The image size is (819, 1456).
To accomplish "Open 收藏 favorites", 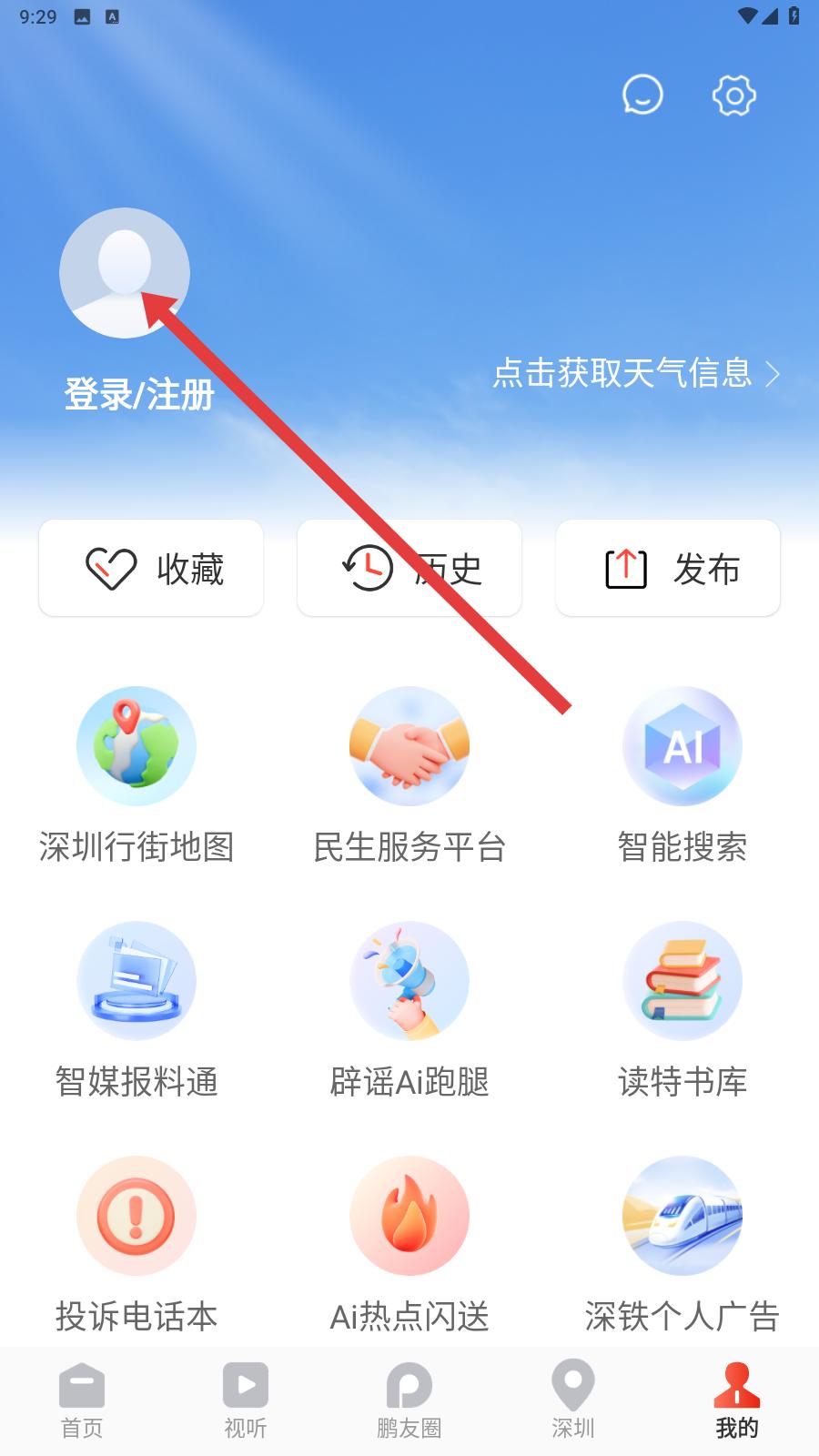I will 151,569.
